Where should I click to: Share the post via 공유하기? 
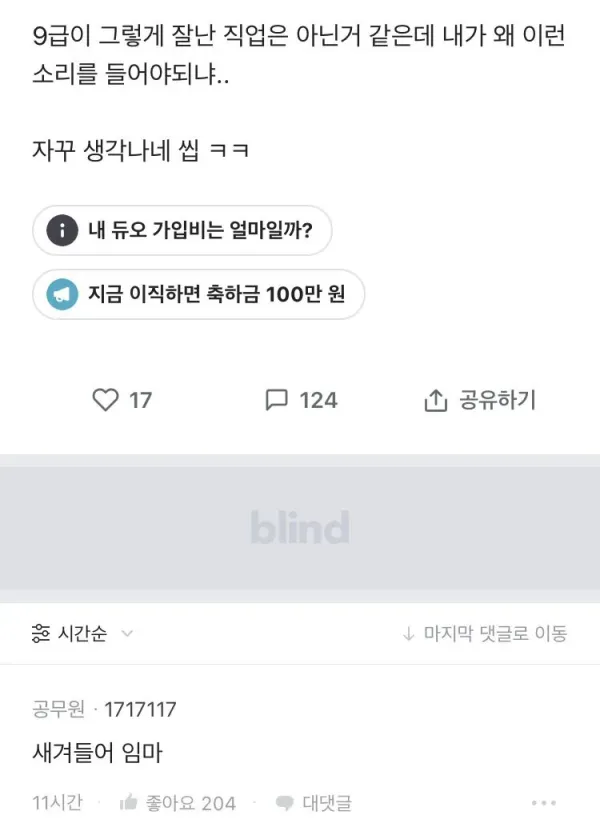pos(480,400)
